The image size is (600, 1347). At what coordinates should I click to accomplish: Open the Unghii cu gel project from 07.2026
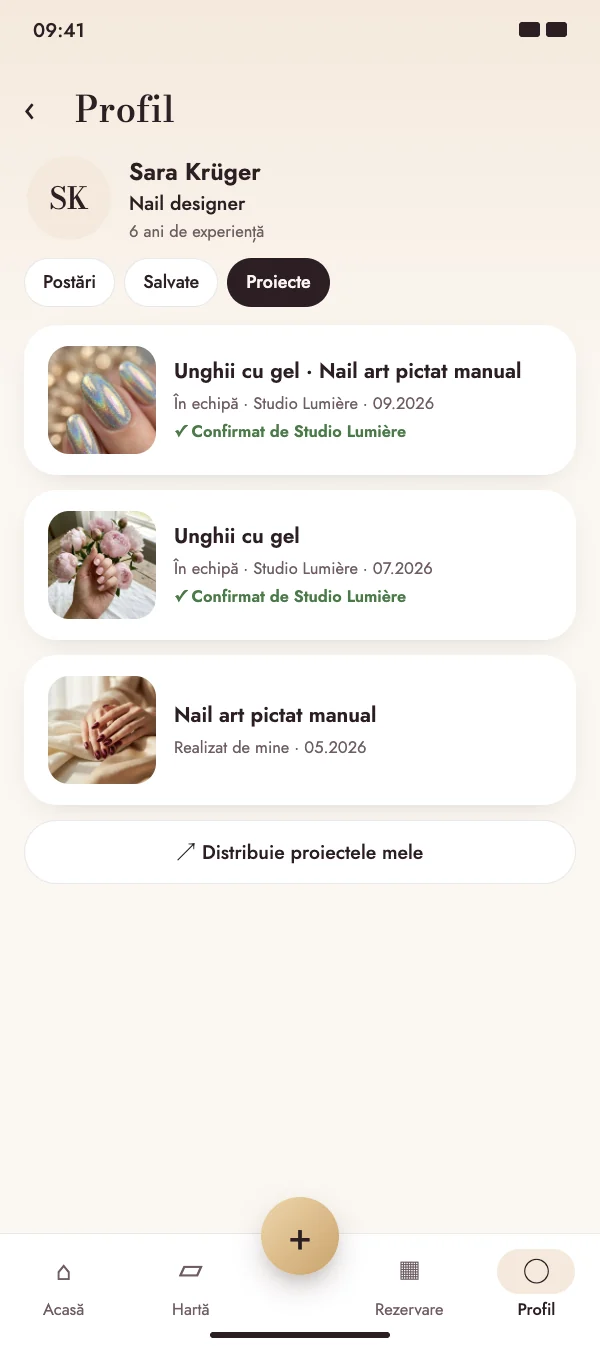pos(300,565)
